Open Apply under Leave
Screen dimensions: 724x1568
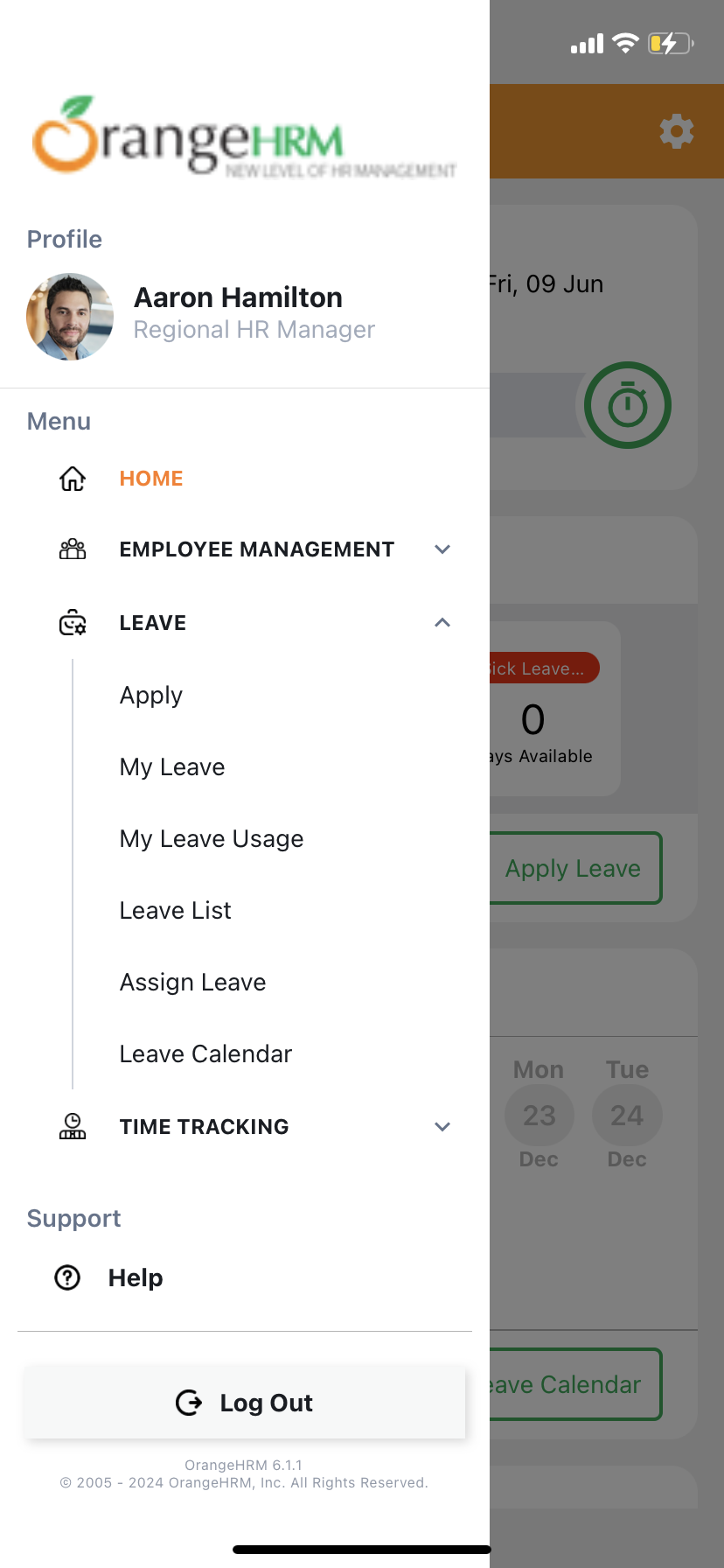151,696
